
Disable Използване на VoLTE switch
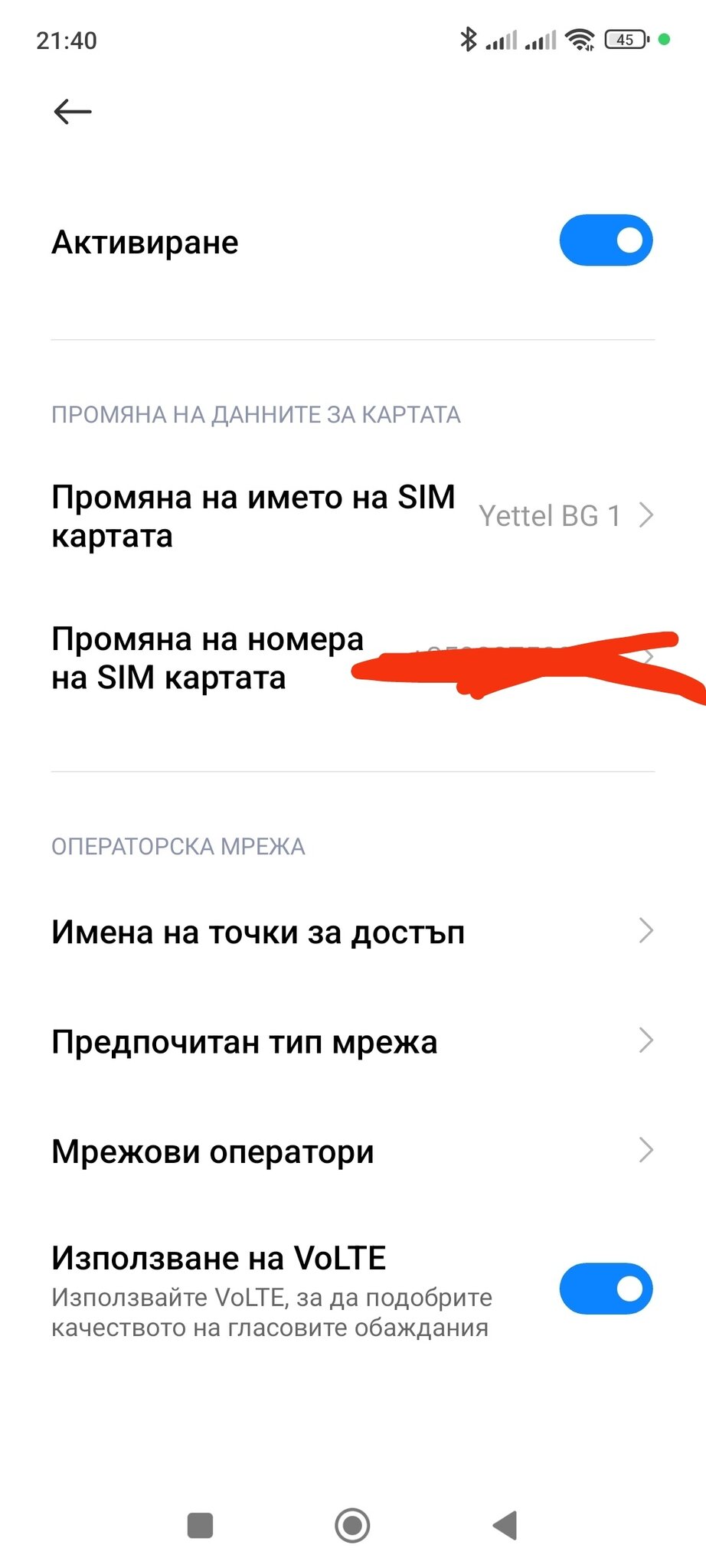605,1289
